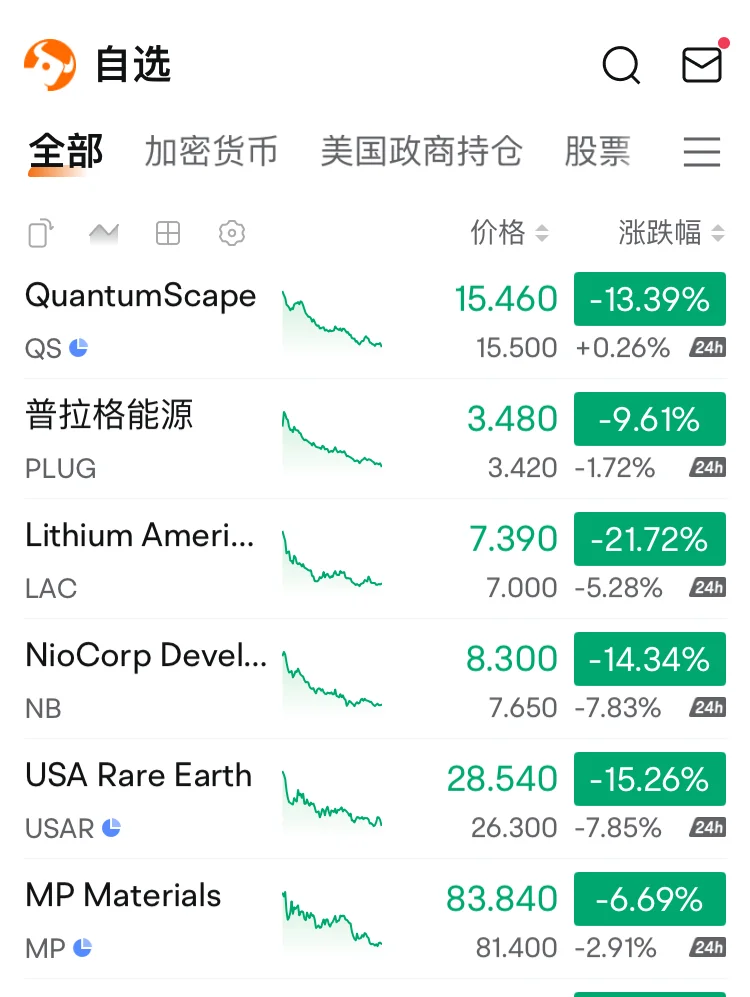Viewport: 750px width, 997px height.
Task: Open the QuantumScape stock row
Action: [140, 319]
